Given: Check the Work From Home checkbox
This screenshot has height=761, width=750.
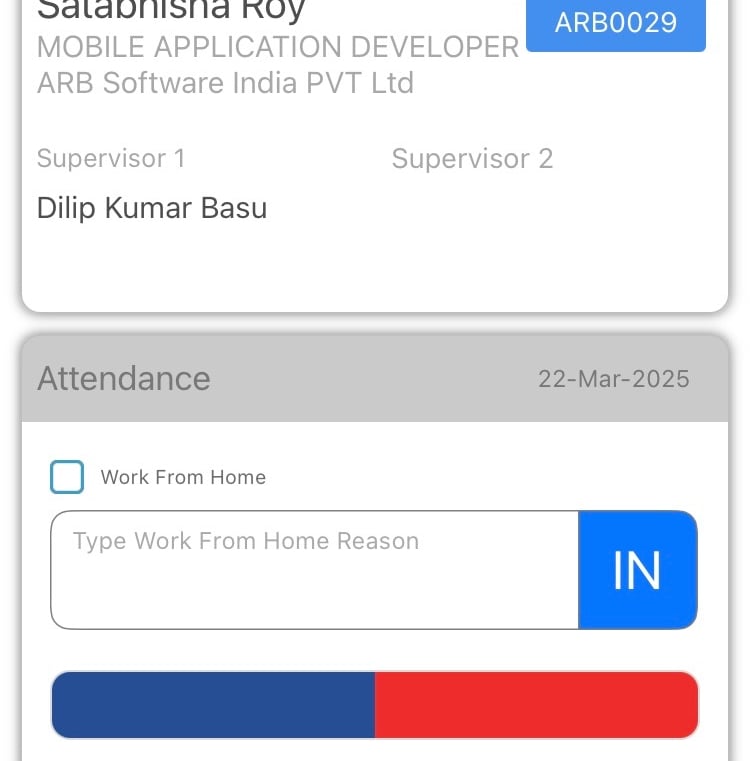Looking at the screenshot, I should (67, 477).
